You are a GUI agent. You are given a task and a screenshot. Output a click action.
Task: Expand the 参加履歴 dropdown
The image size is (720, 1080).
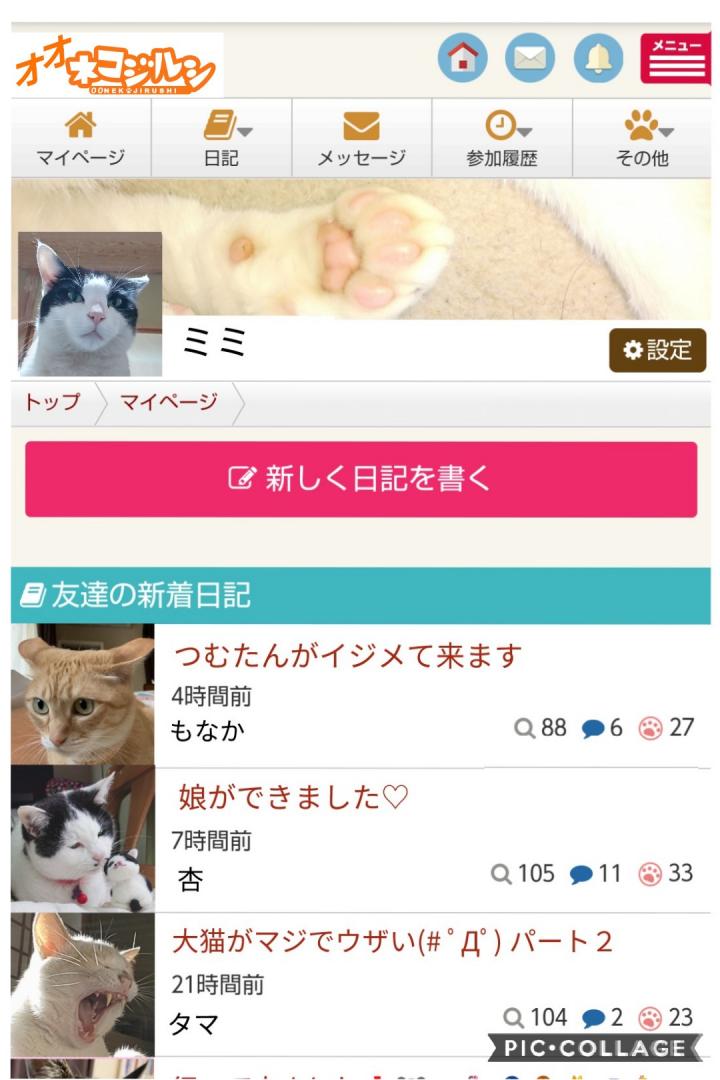click(501, 138)
